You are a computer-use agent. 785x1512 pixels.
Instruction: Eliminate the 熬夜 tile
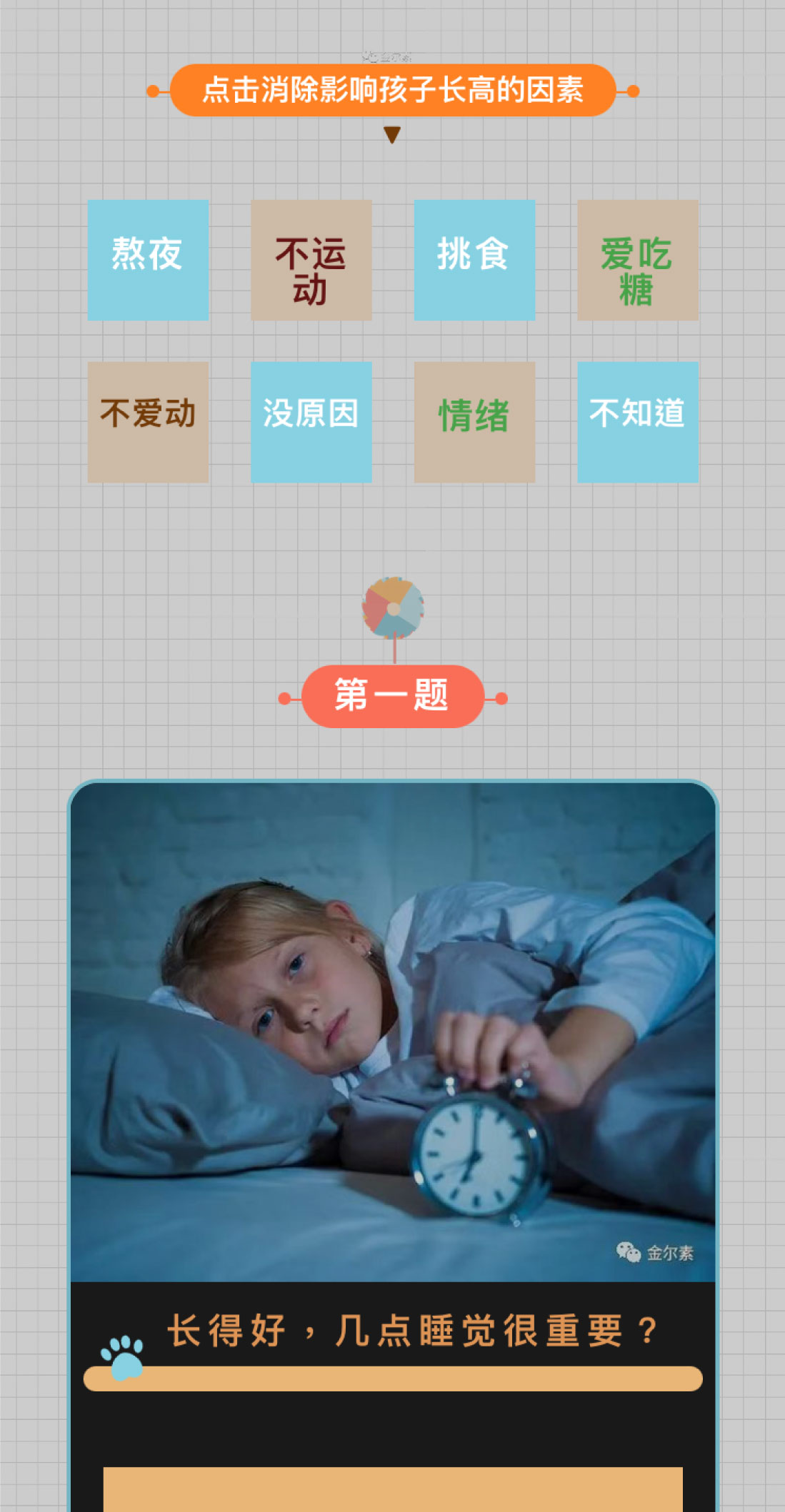tap(148, 260)
